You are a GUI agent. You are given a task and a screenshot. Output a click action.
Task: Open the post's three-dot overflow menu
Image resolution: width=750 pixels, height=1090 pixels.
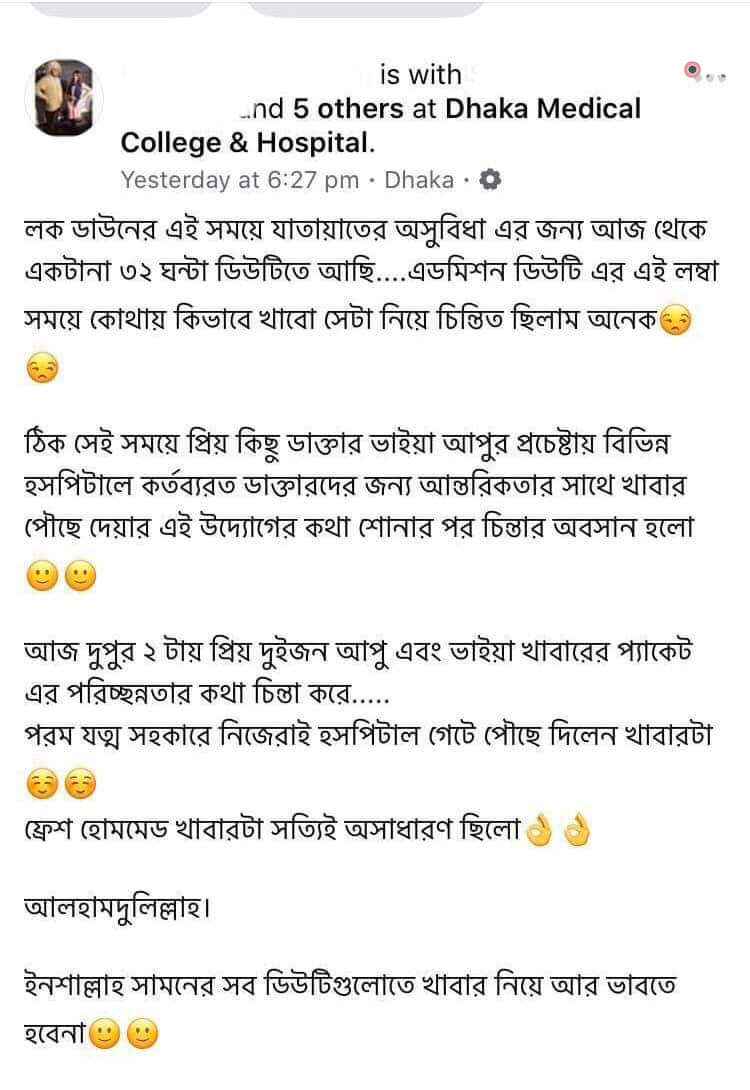tap(705, 73)
